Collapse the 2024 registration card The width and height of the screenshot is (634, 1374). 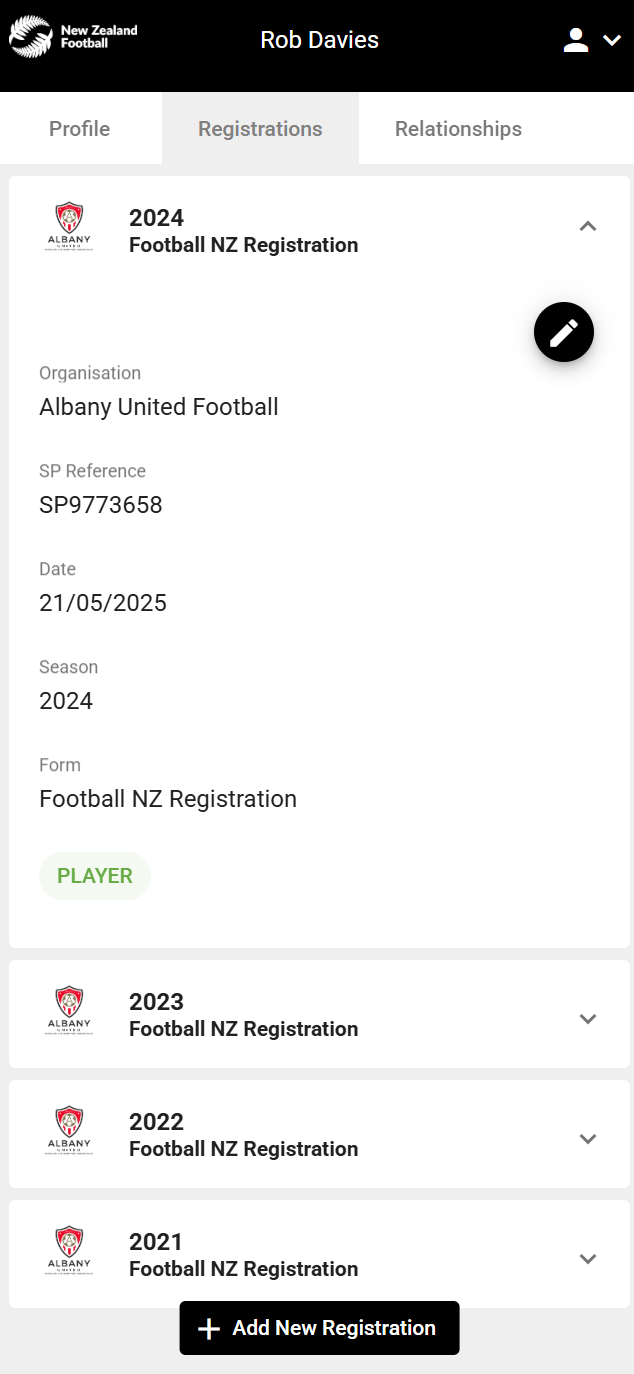588,226
